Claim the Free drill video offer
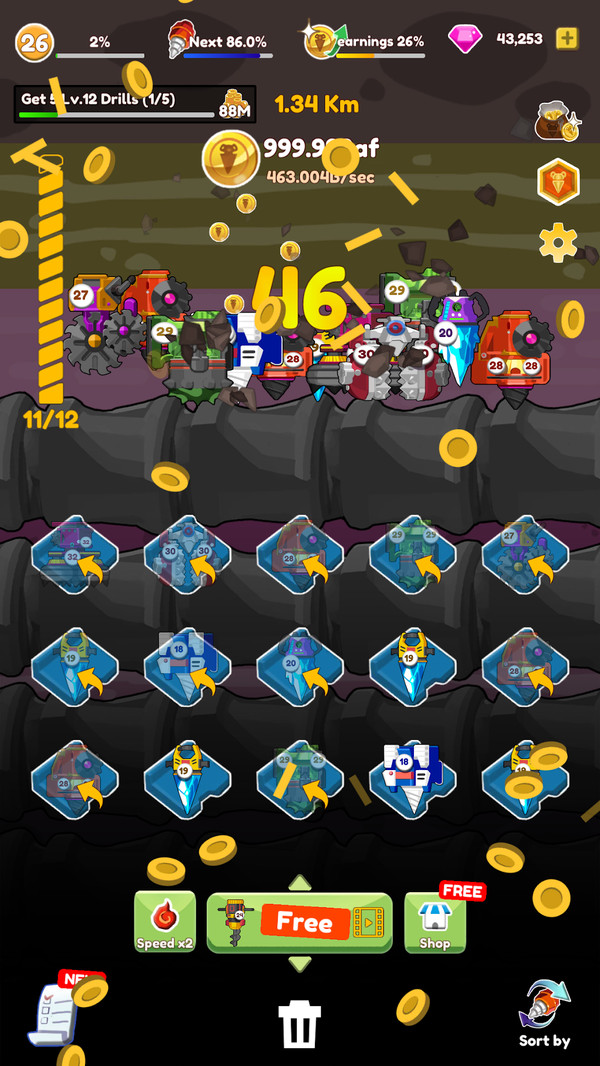600x1066 pixels. click(x=300, y=922)
